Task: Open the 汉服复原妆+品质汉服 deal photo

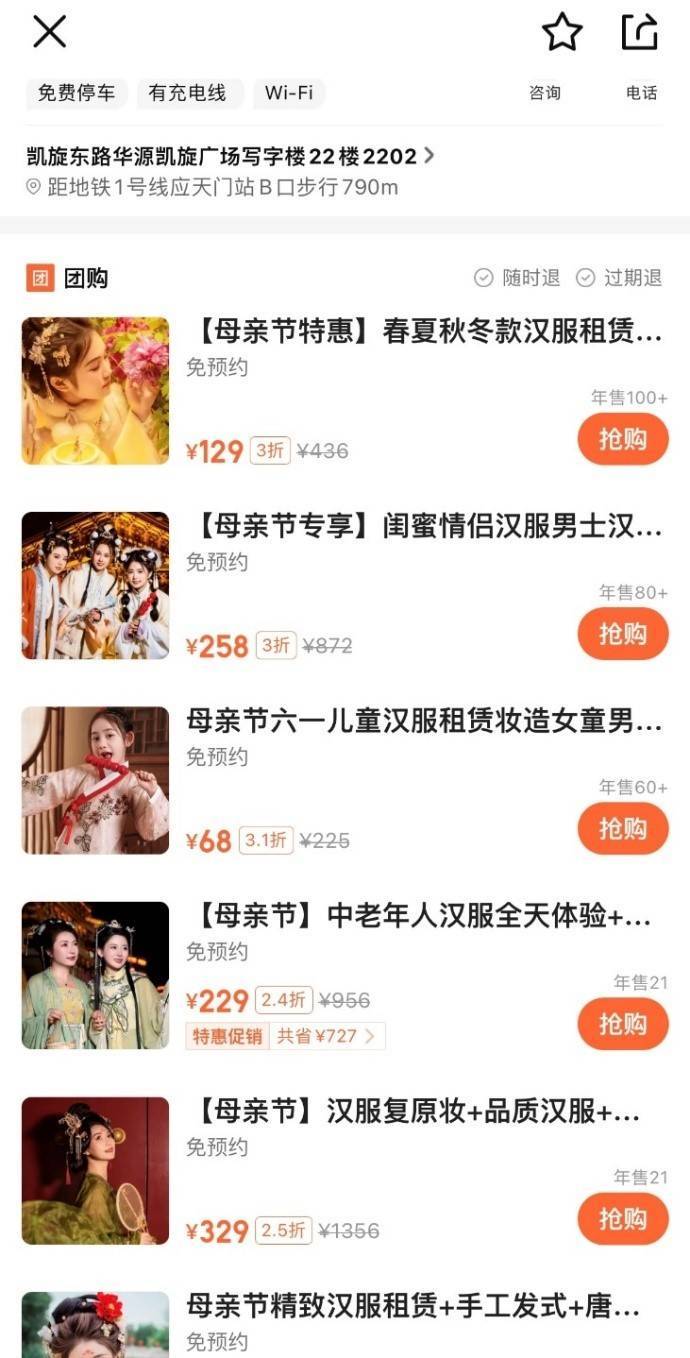Action: point(96,1171)
